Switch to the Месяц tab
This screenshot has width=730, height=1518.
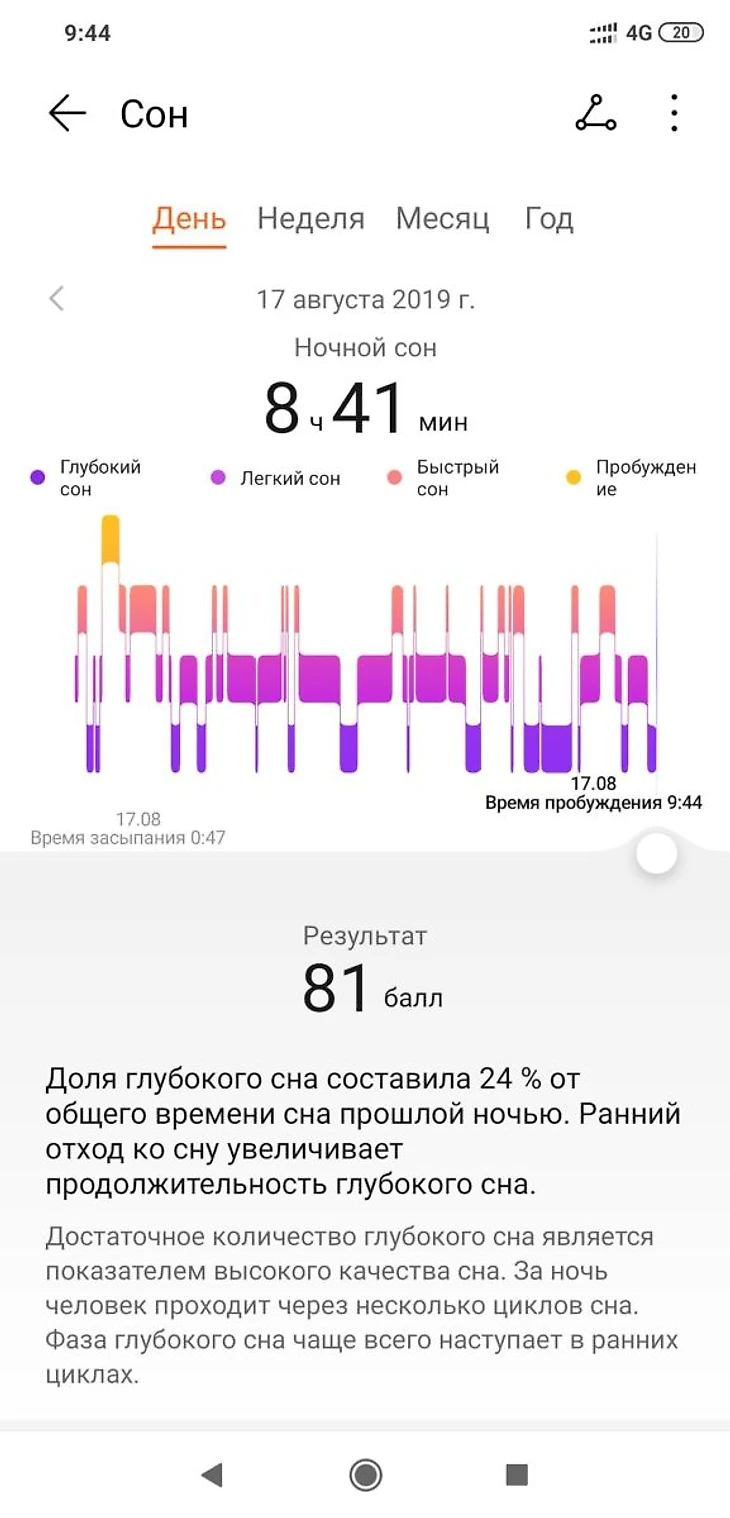tap(442, 219)
